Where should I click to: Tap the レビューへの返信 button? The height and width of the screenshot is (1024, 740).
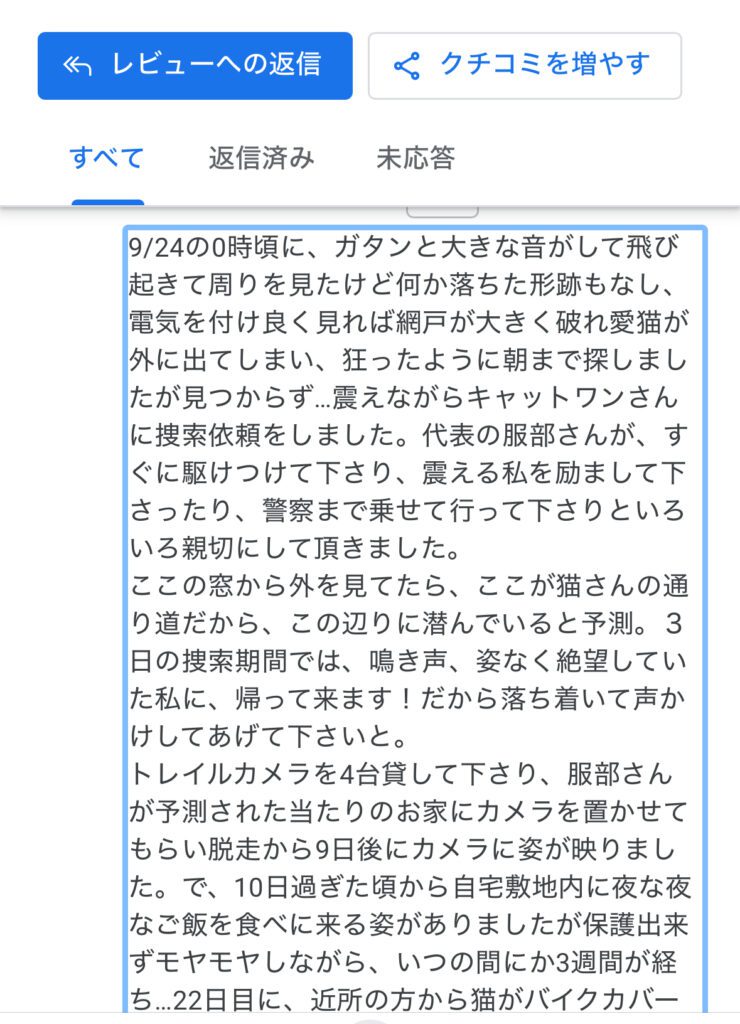tap(195, 66)
